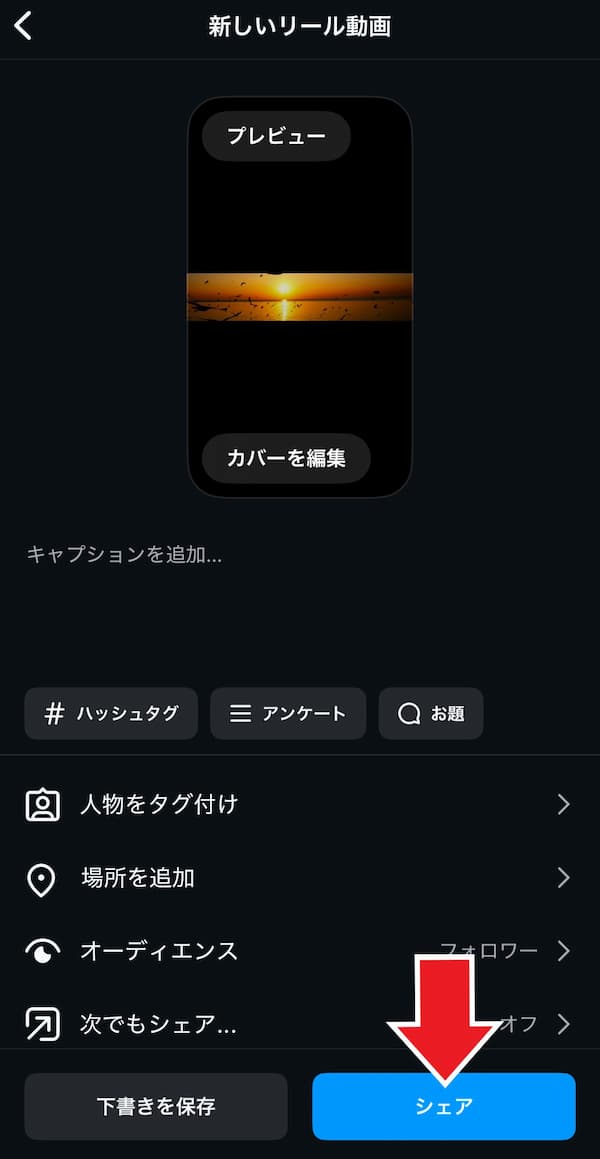Open 人物をタグ付け row
Image resolution: width=600 pixels, height=1159 pixels.
tap(298, 804)
